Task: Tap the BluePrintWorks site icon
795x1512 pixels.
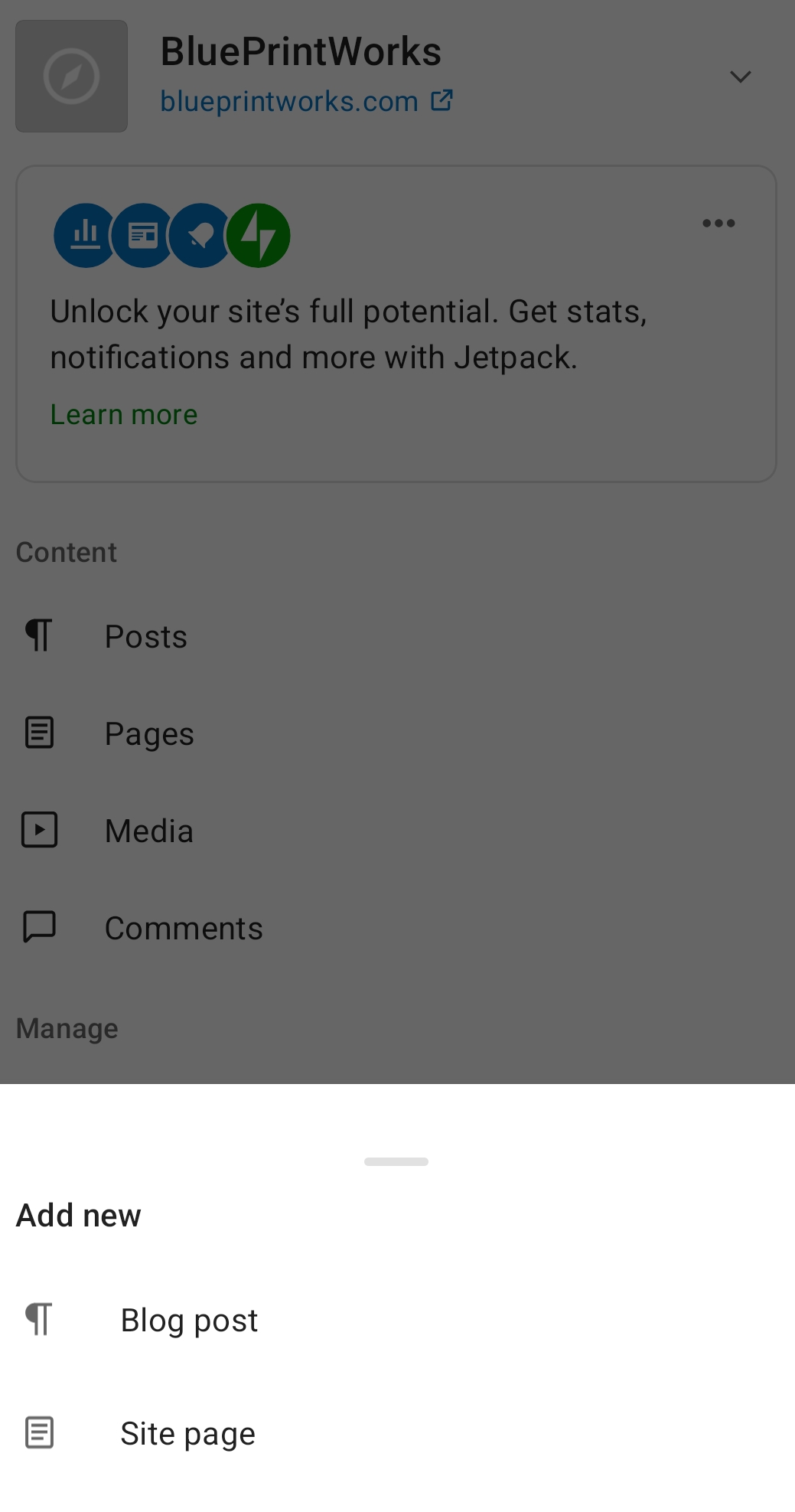Action: [x=71, y=77]
